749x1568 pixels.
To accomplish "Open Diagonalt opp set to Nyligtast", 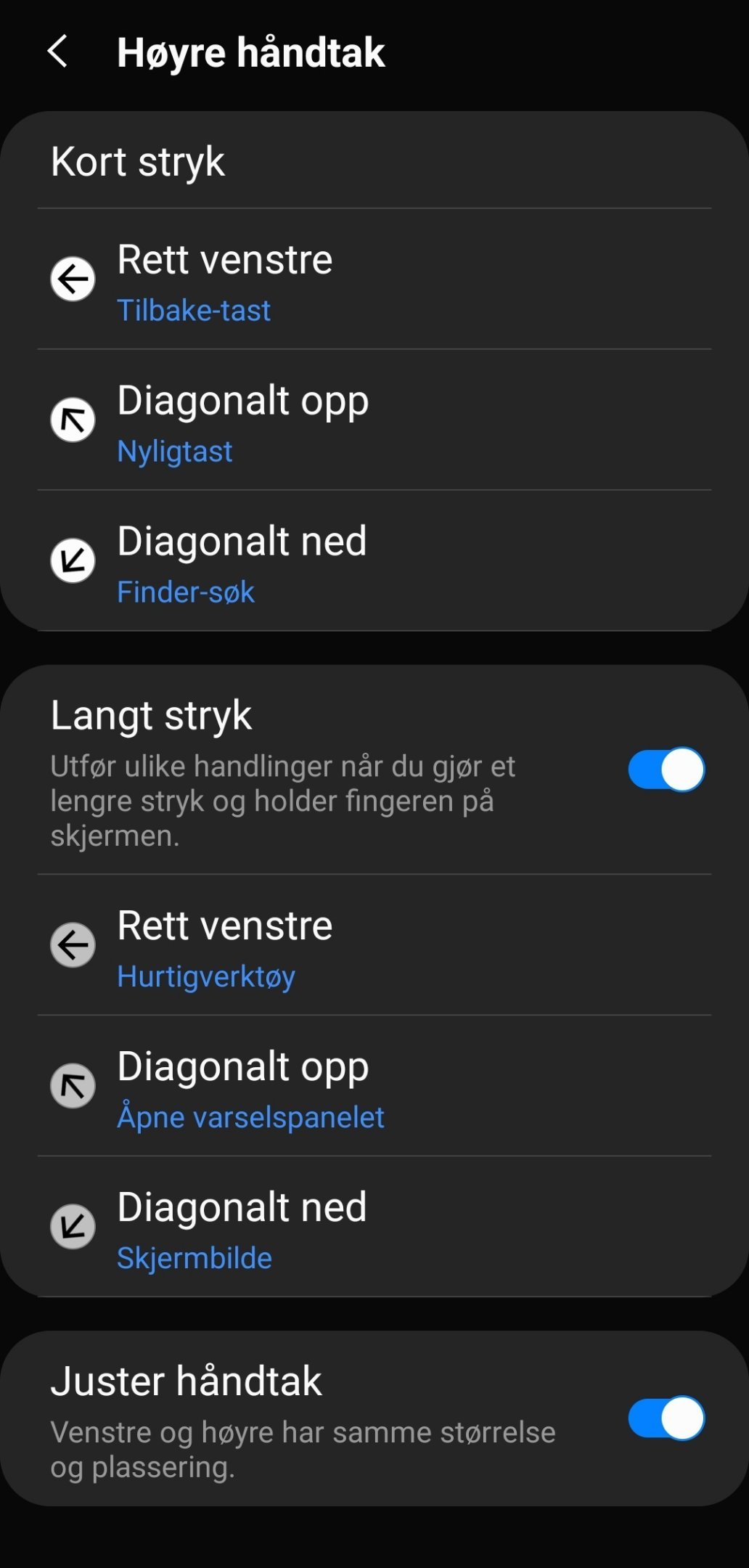I will [x=374, y=420].
